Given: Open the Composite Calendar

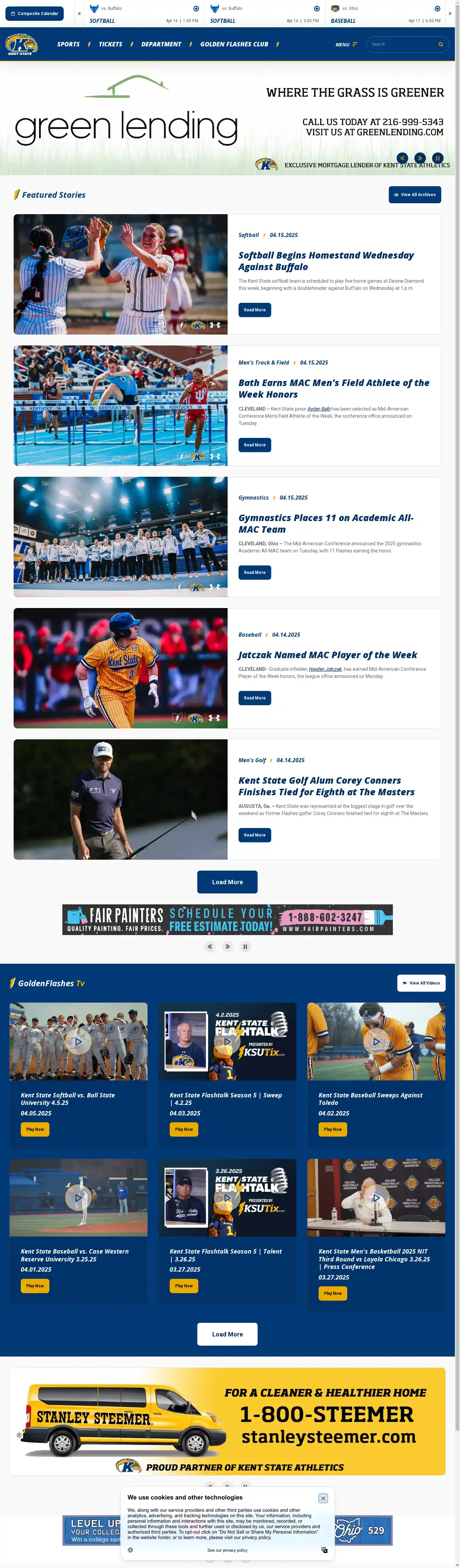Looking at the screenshot, I should tap(35, 13).
